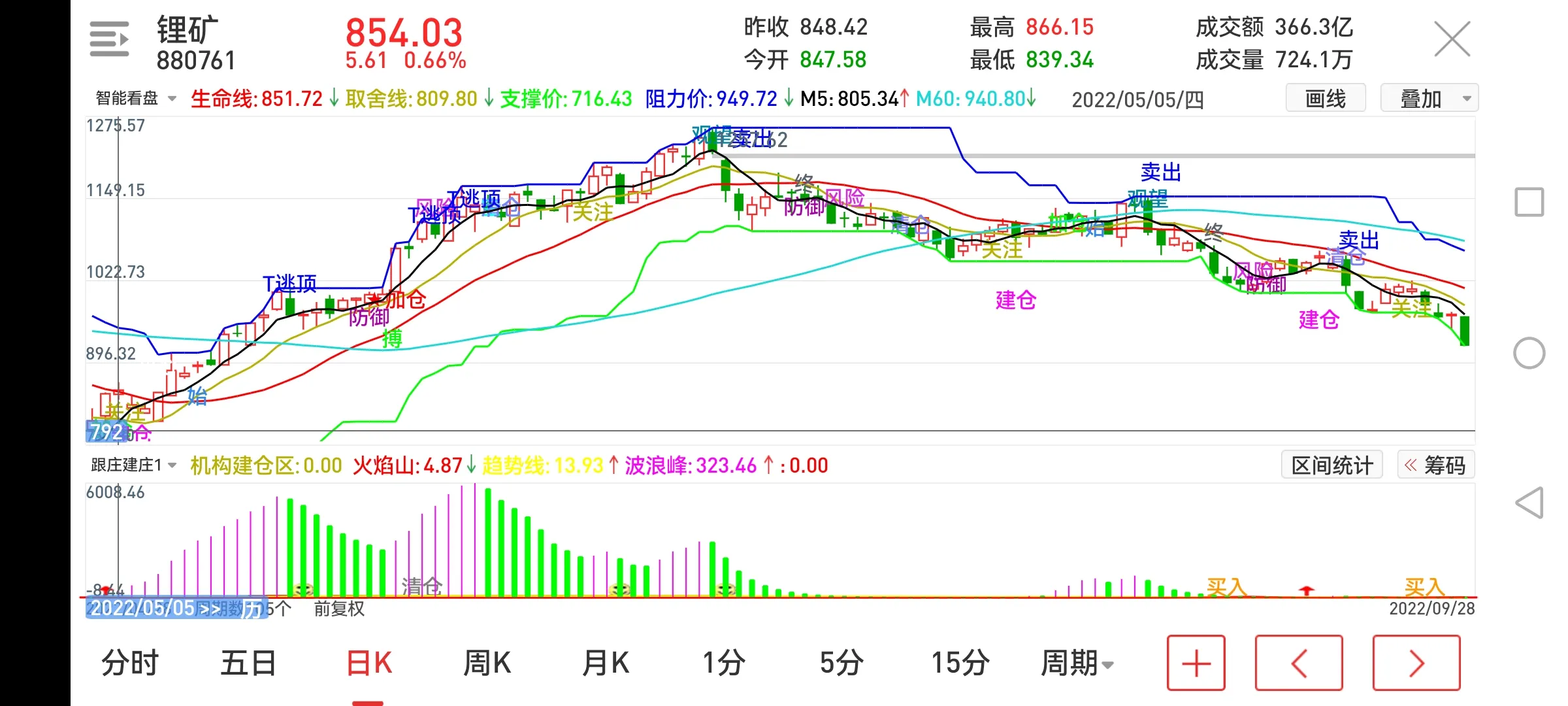Screen dimensions: 1568x706
Task: Switch to the 月K monthly chart
Action: (606, 663)
